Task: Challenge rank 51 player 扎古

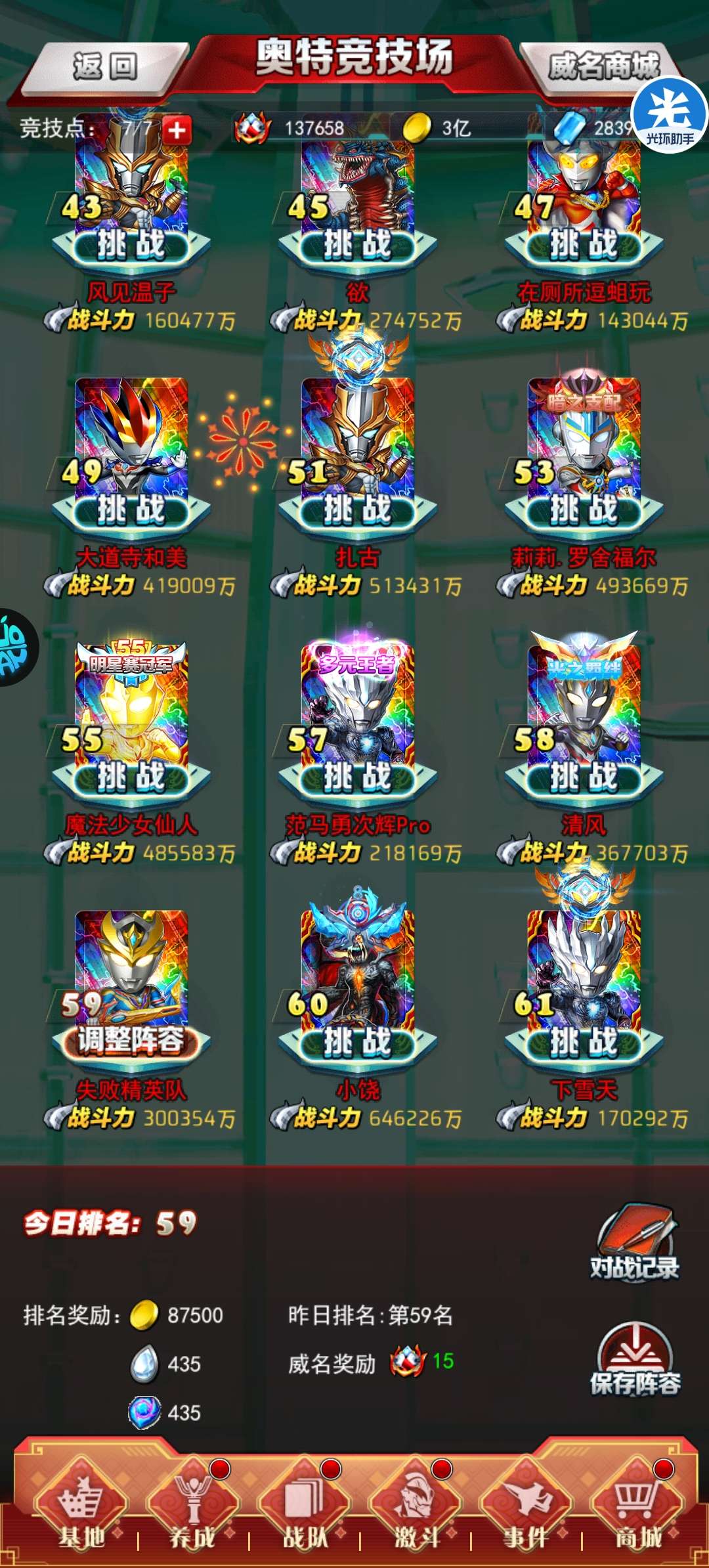Action: [358, 510]
